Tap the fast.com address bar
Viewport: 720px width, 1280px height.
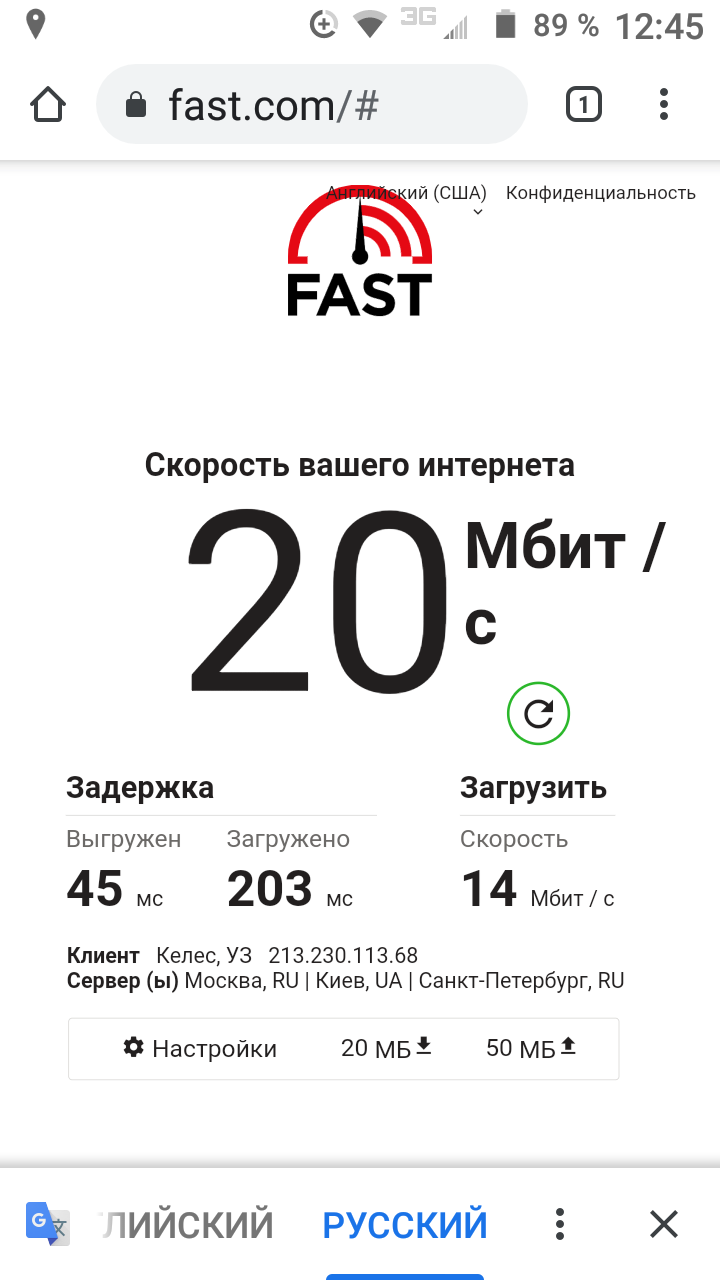point(311,104)
